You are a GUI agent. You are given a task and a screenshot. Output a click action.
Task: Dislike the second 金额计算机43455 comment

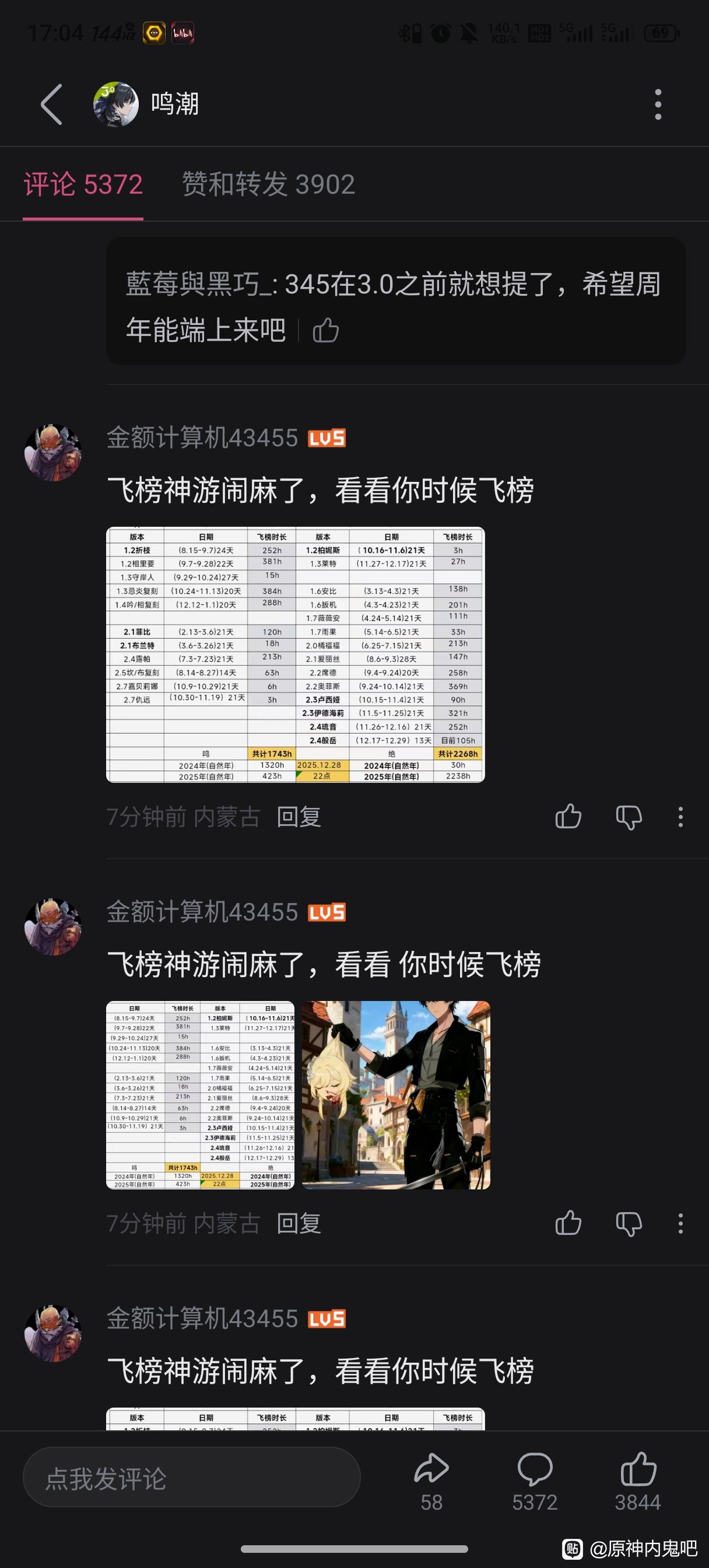629,1223
